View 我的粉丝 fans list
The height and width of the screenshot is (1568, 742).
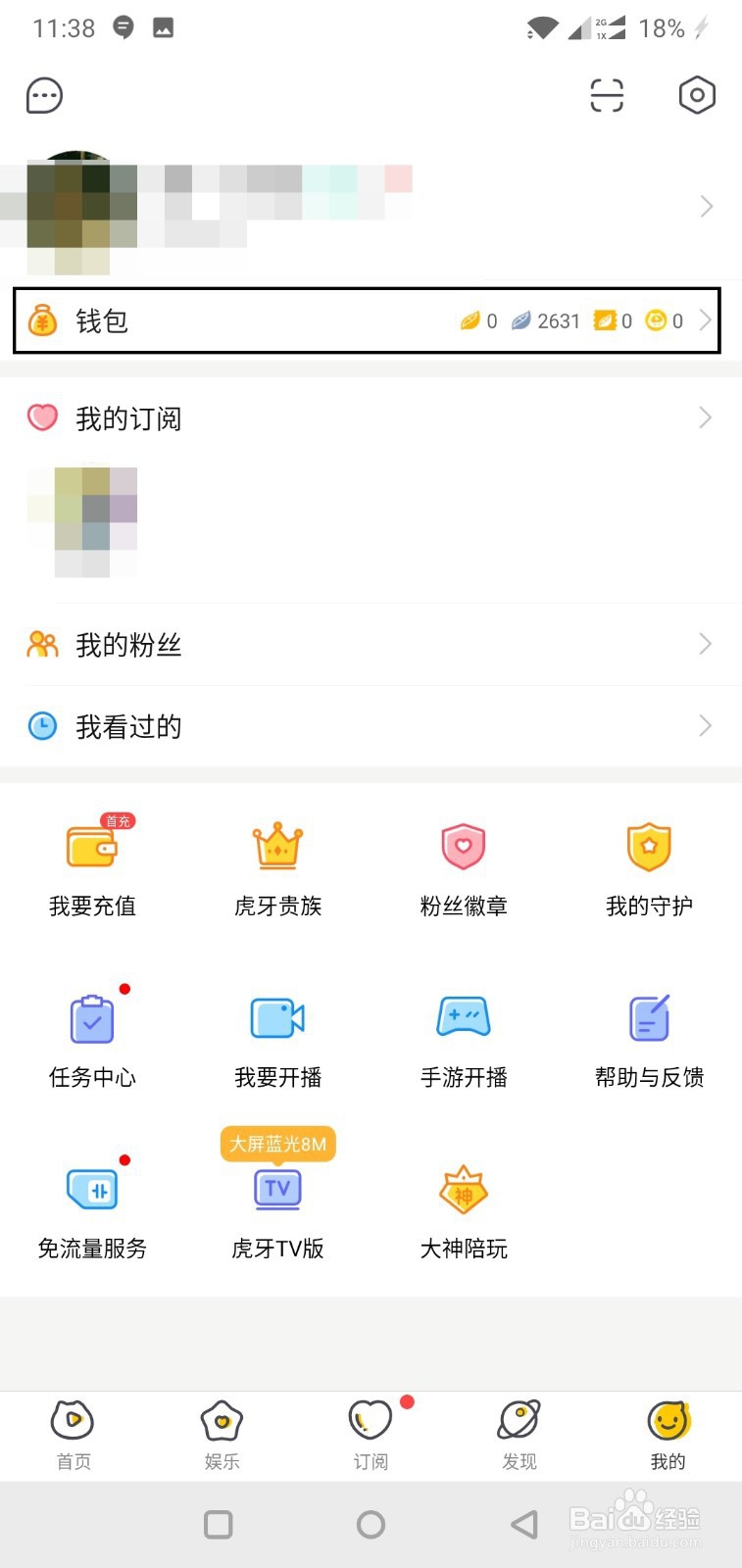704,644
